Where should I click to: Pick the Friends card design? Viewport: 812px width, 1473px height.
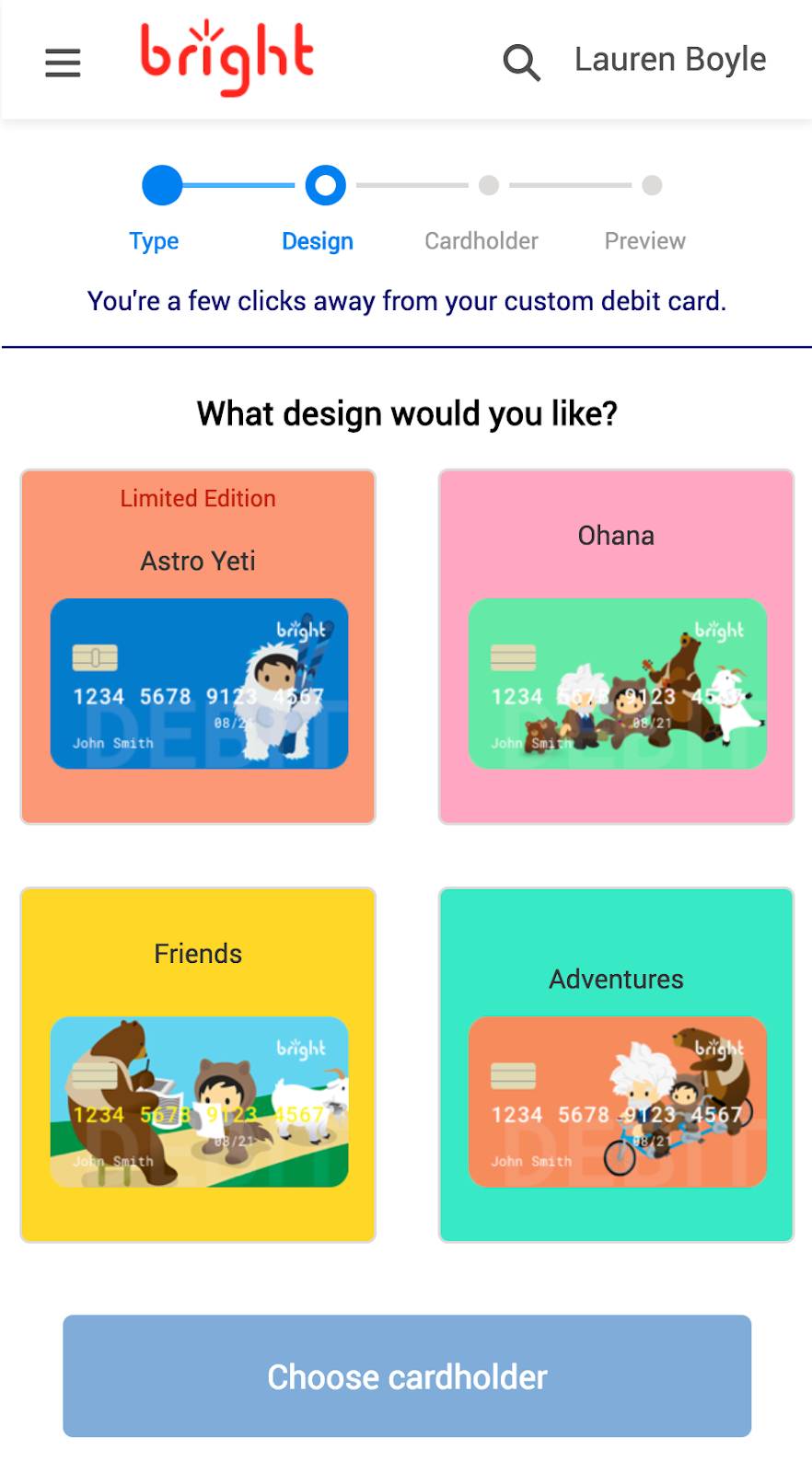[x=198, y=1065]
